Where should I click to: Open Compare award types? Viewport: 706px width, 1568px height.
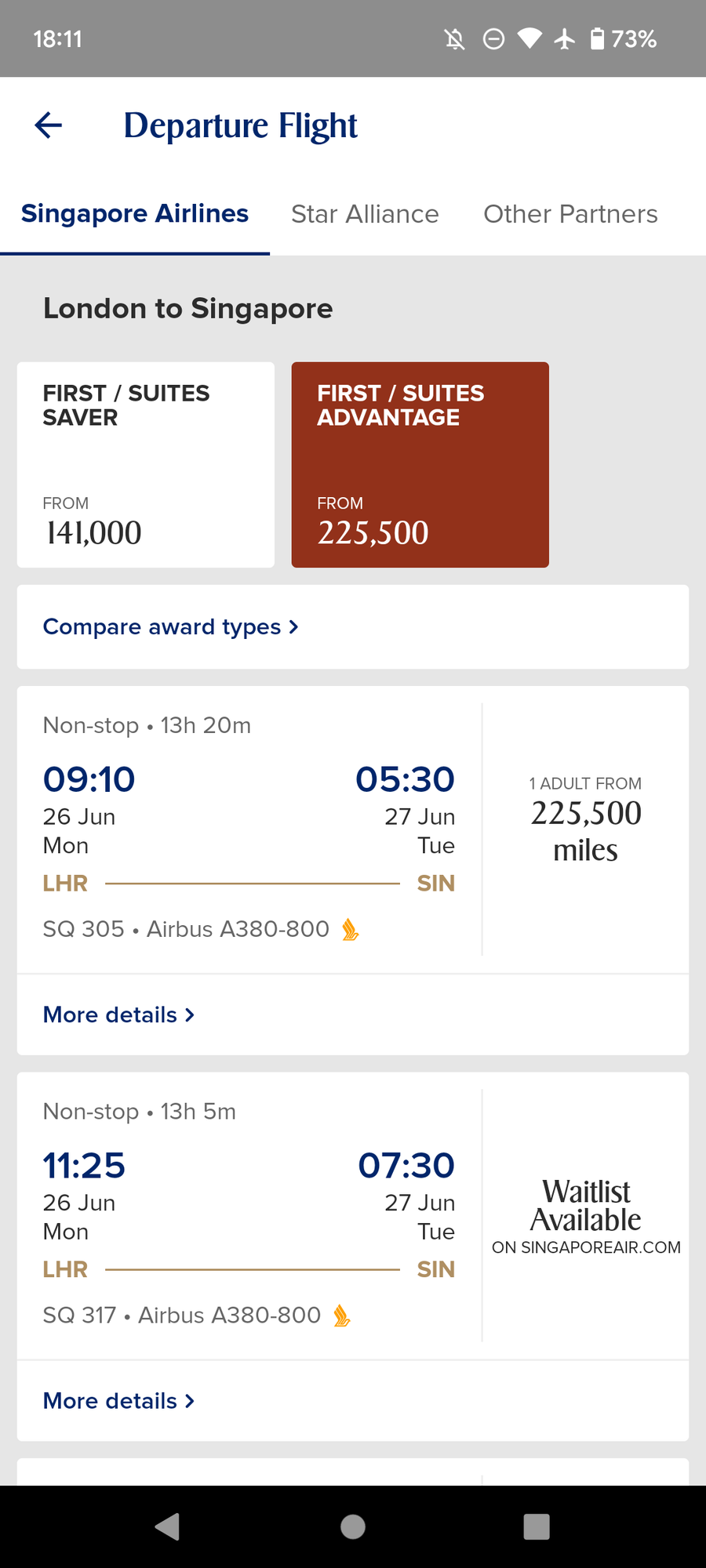(x=353, y=627)
